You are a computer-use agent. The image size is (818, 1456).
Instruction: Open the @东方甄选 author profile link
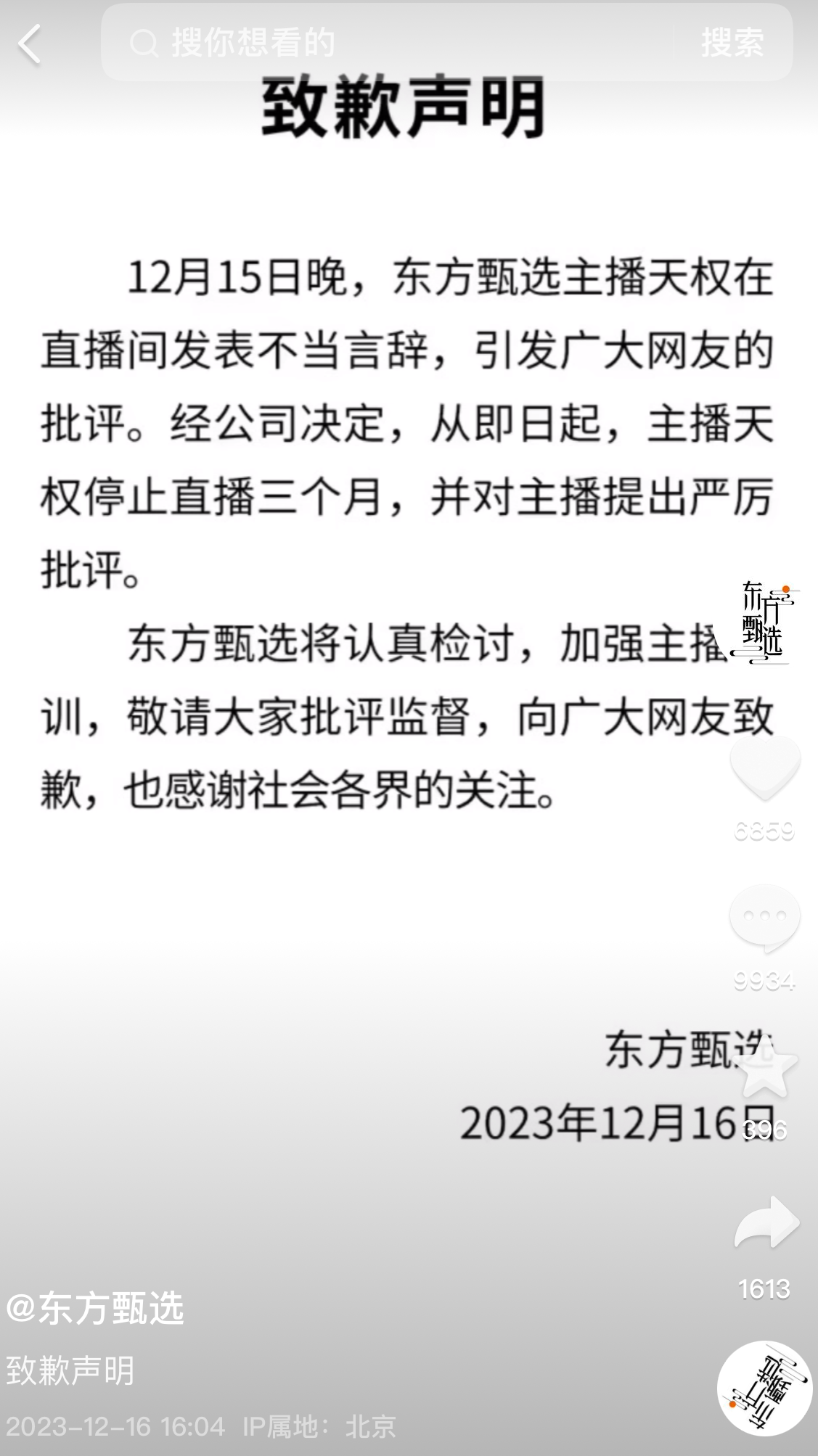coord(95,1309)
